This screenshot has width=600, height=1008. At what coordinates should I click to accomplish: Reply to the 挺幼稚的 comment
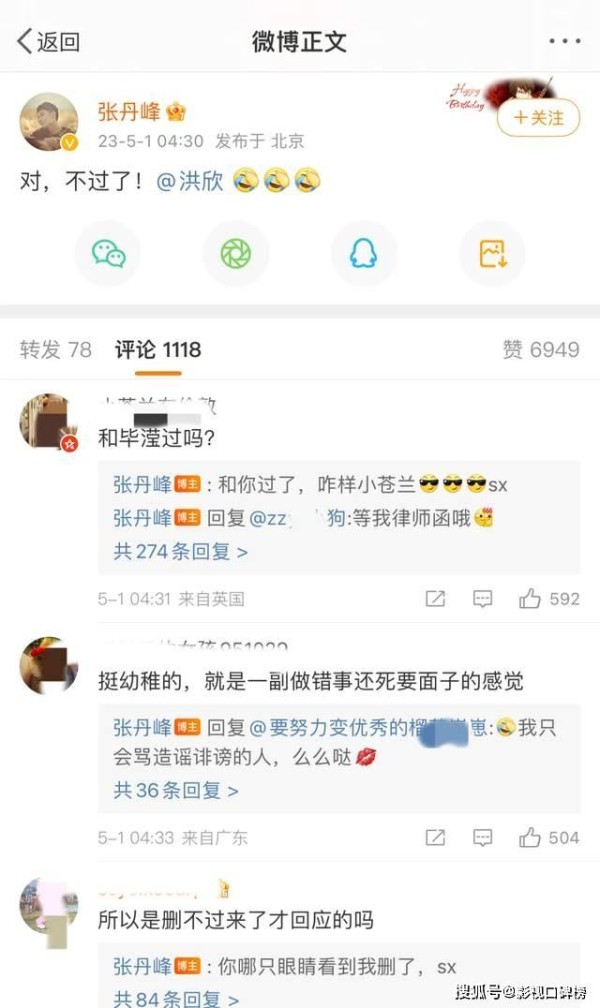[482, 838]
